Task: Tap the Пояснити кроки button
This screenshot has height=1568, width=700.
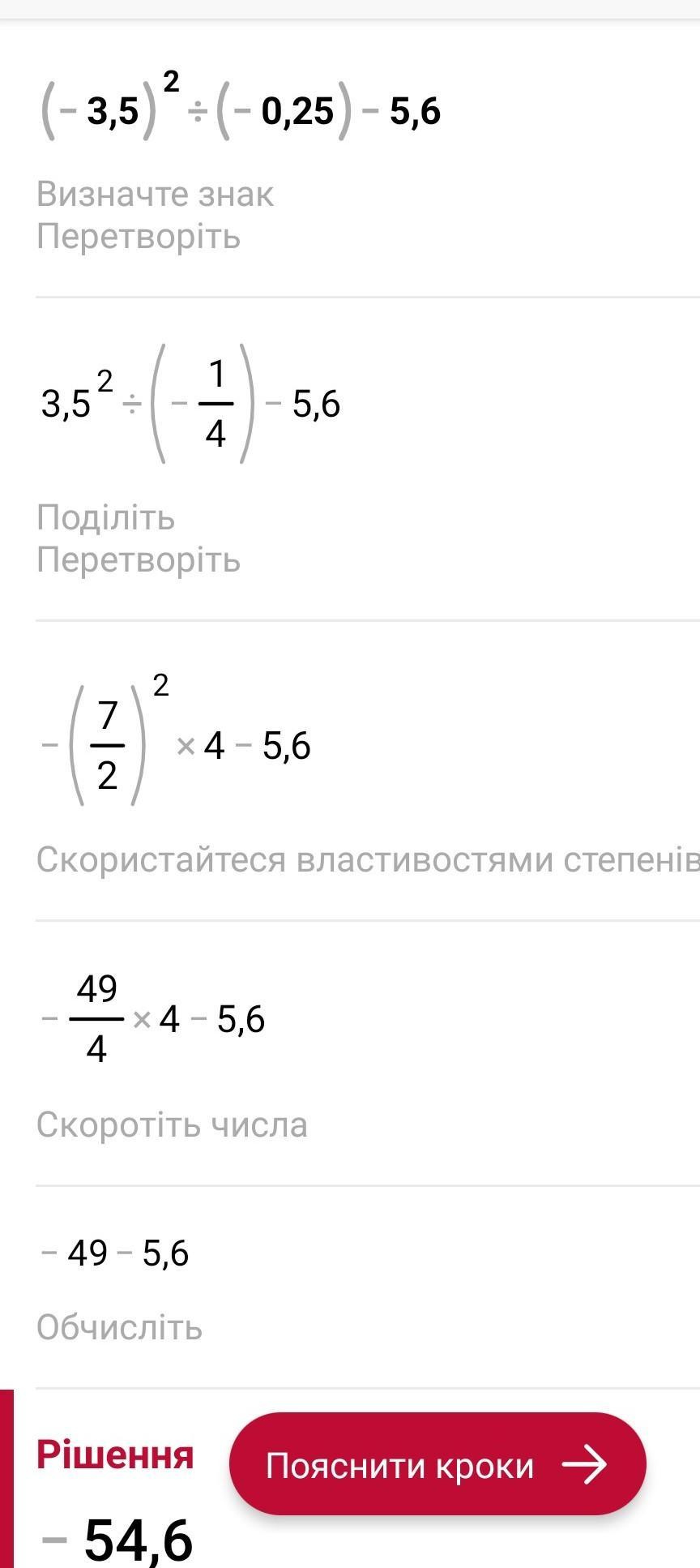Action: [437, 1464]
